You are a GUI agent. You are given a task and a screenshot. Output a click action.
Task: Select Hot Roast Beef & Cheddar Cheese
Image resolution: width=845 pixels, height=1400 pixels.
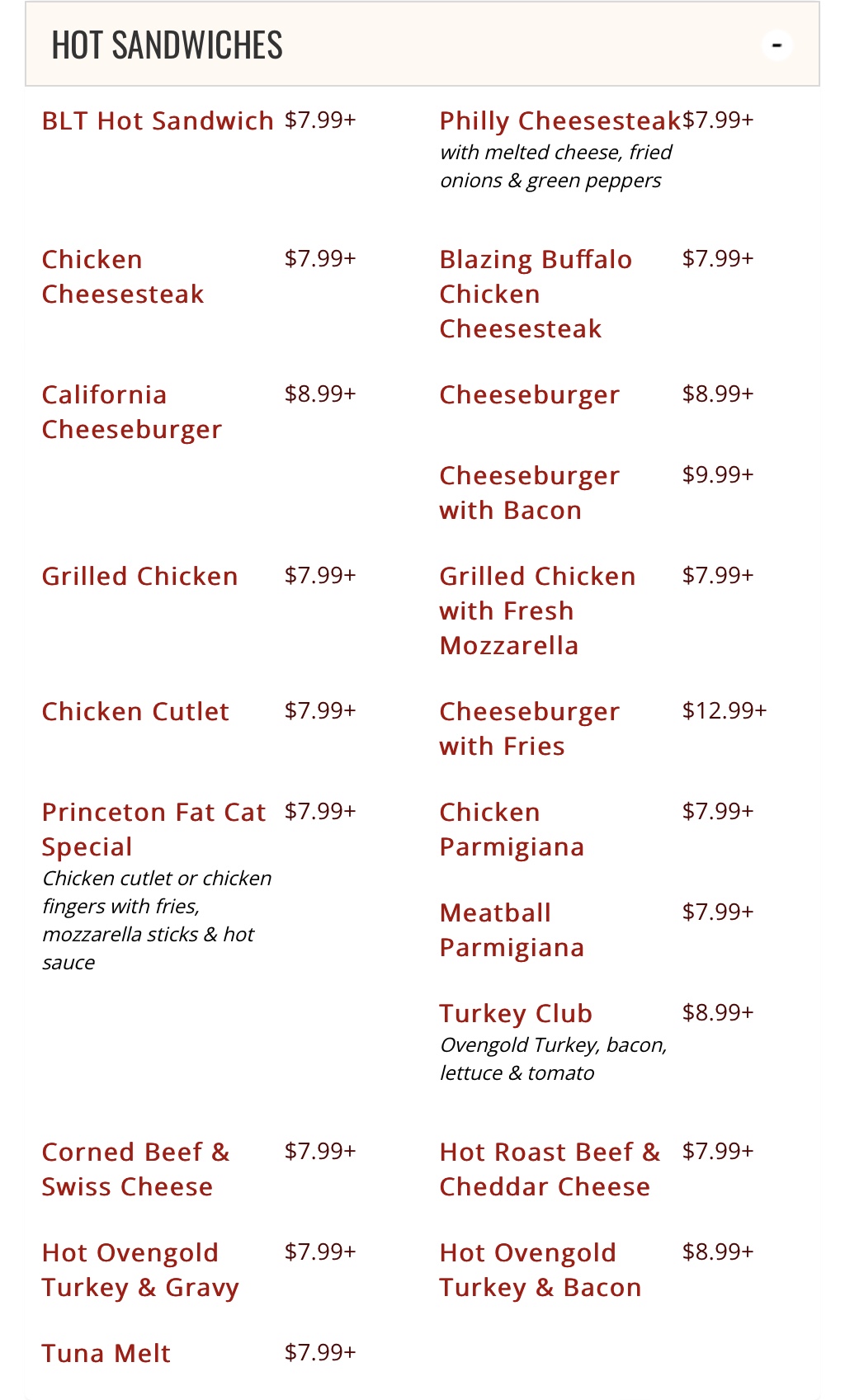[x=549, y=1169]
